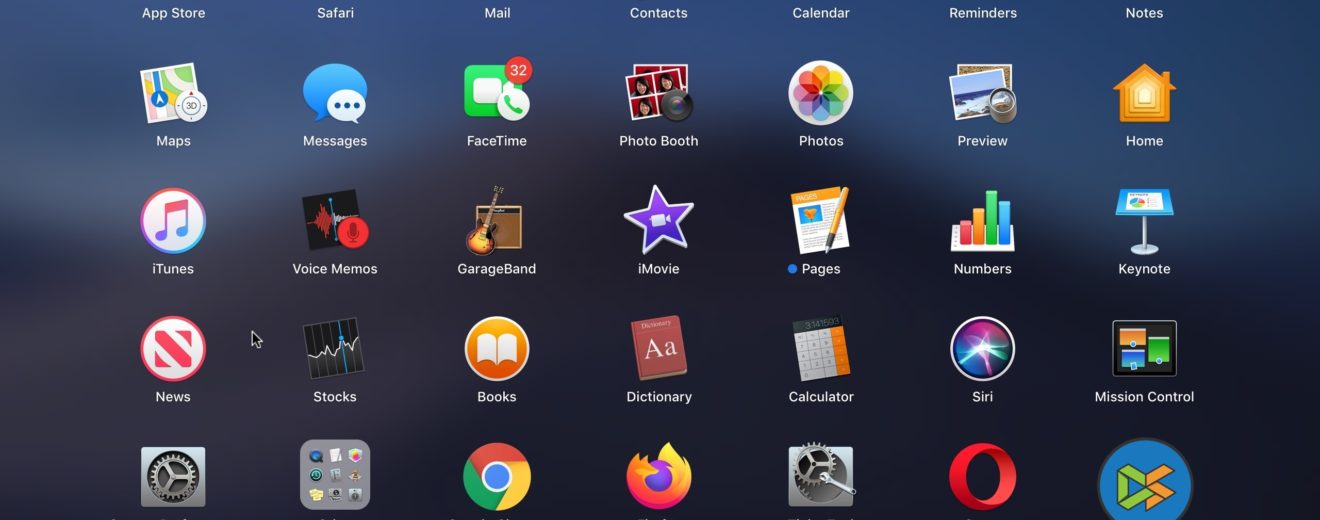Open Numbers
This screenshot has height=520, width=1320.
982,221
